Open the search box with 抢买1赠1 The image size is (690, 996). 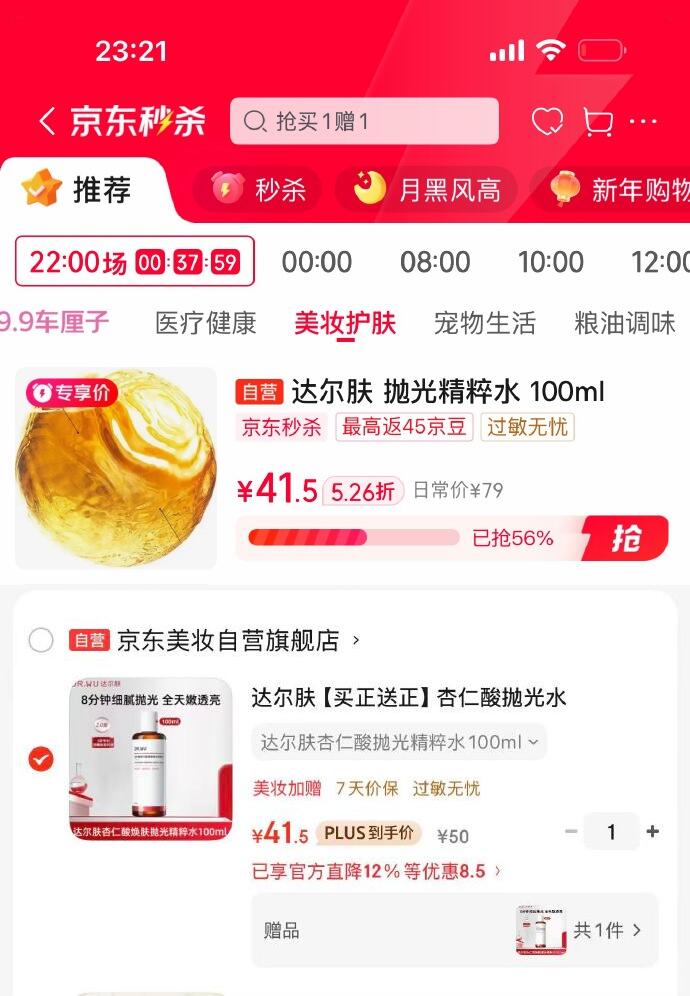click(364, 122)
